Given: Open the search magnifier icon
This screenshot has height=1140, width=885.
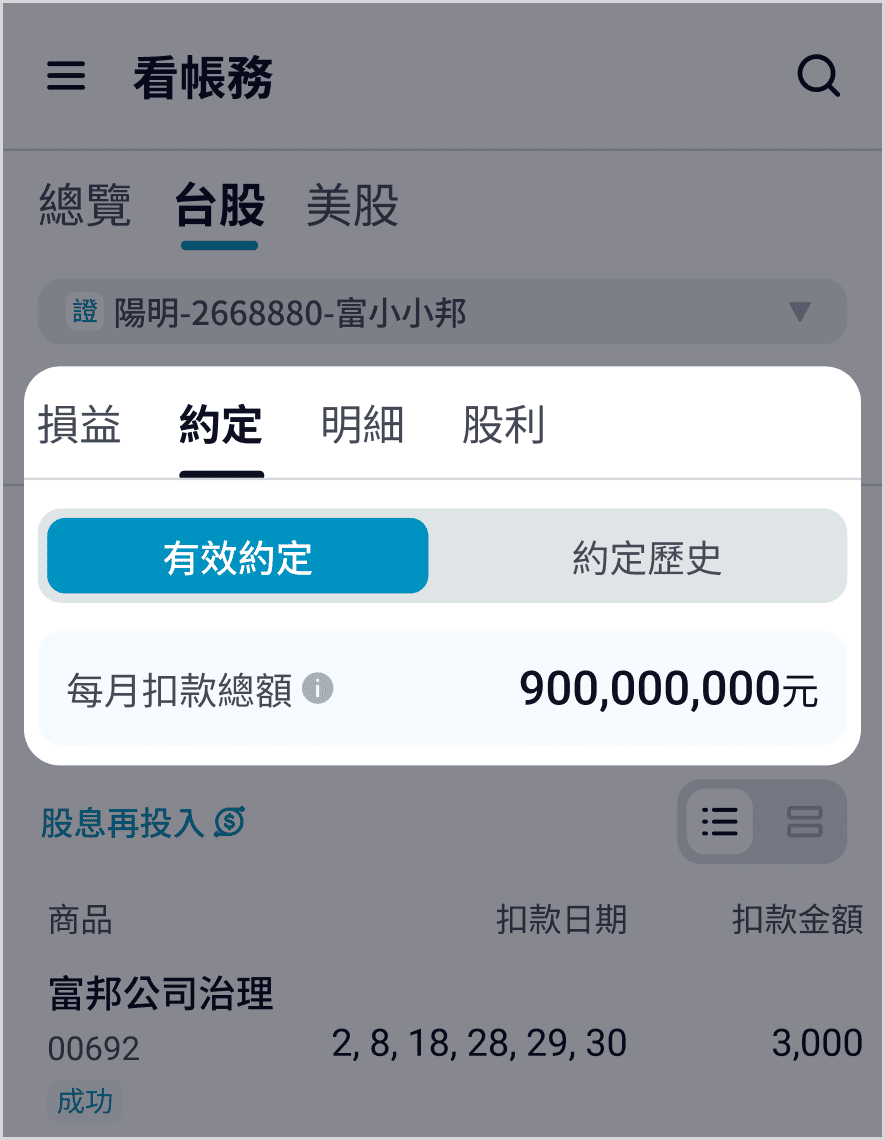Looking at the screenshot, I should point(818,77).
